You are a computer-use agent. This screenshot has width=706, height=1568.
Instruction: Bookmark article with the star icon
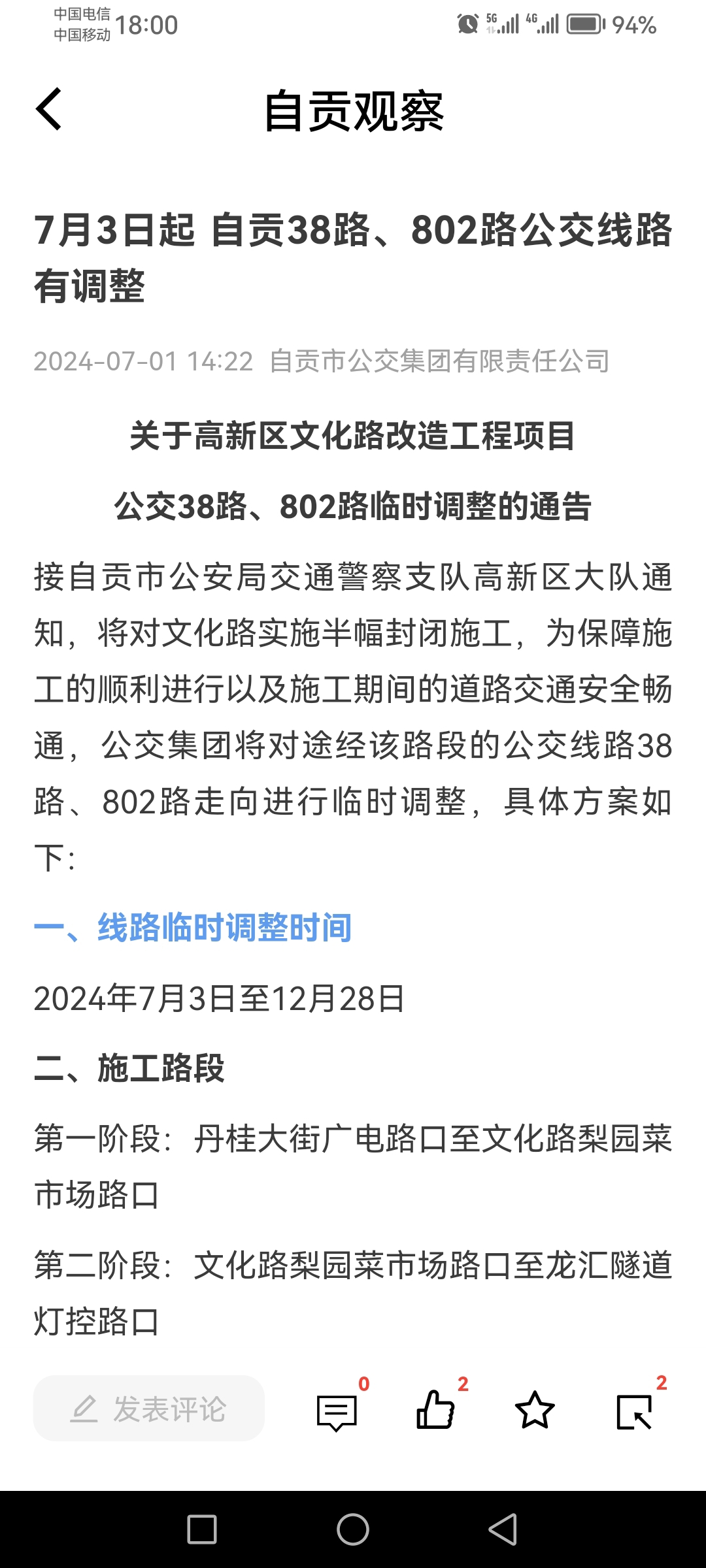point(535,1409)
